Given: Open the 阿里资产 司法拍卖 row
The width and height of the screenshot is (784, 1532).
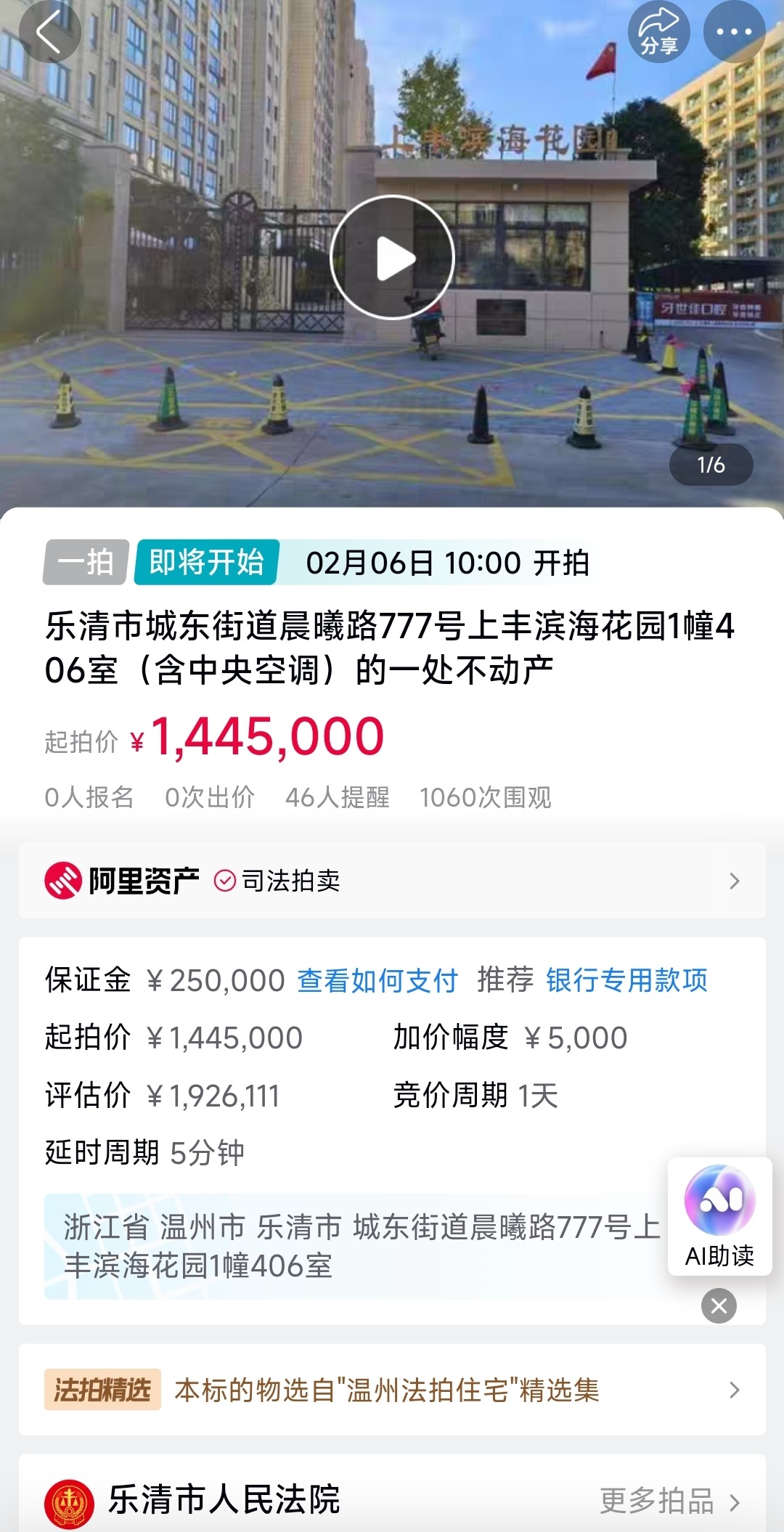Looking at the screenshot, I should 392,881.
